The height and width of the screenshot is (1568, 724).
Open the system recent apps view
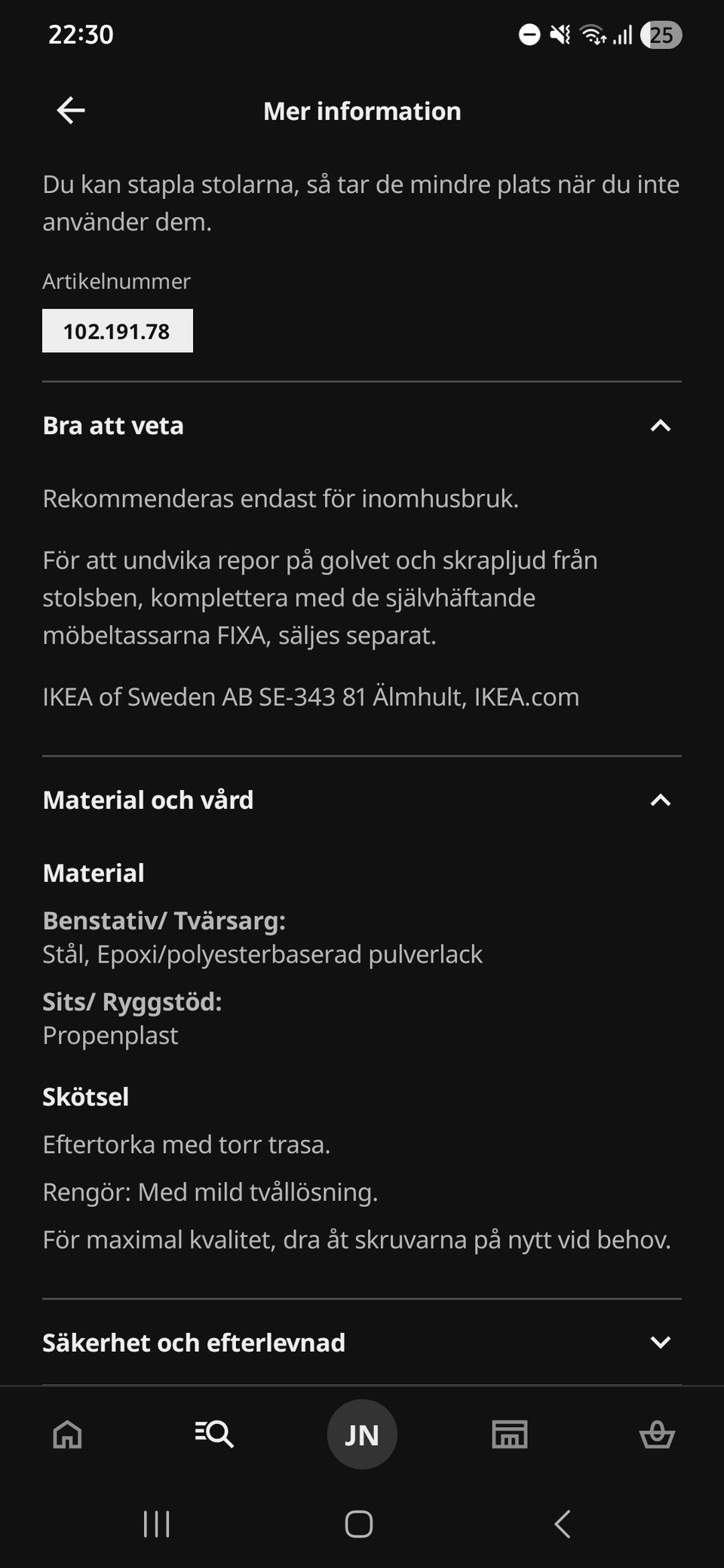point(157,1524)
